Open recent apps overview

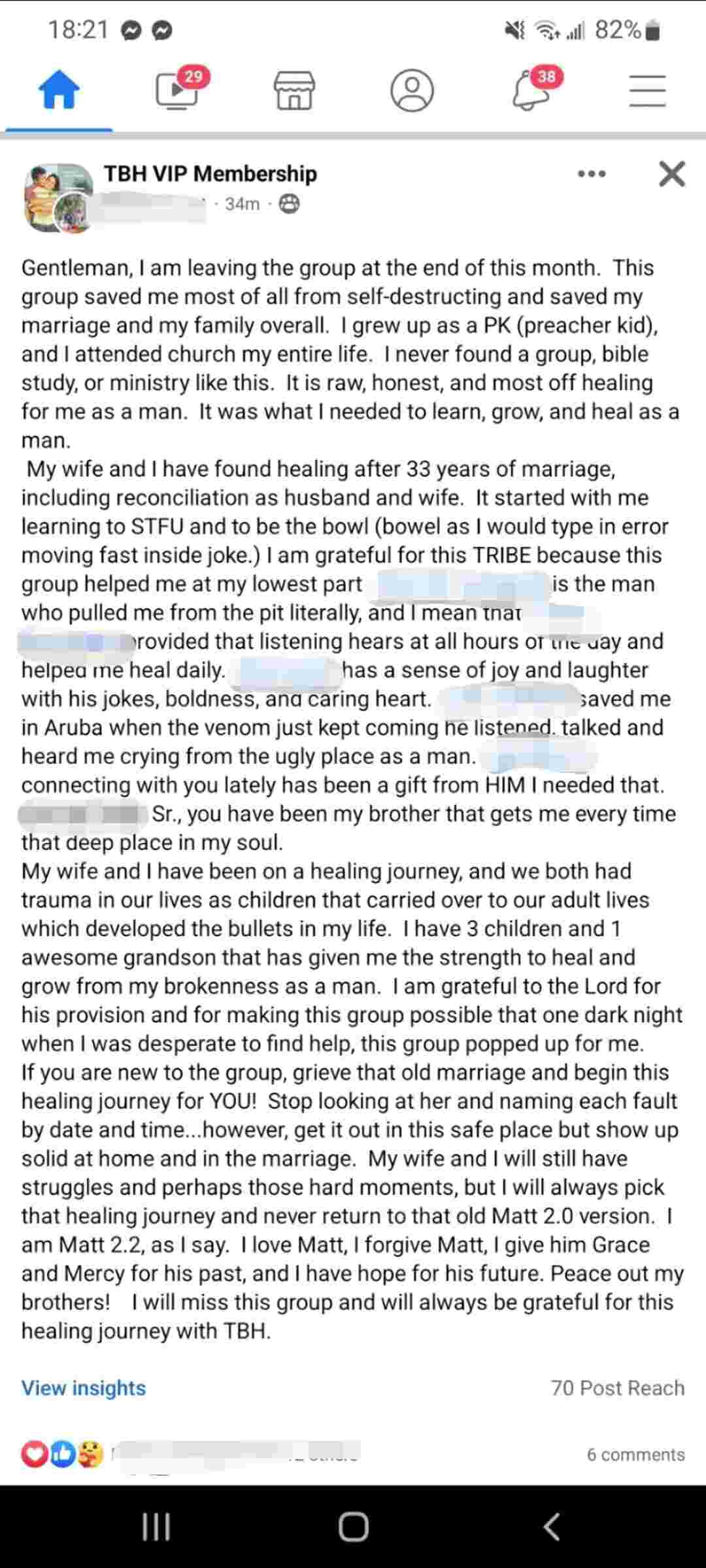point(156,1527)
